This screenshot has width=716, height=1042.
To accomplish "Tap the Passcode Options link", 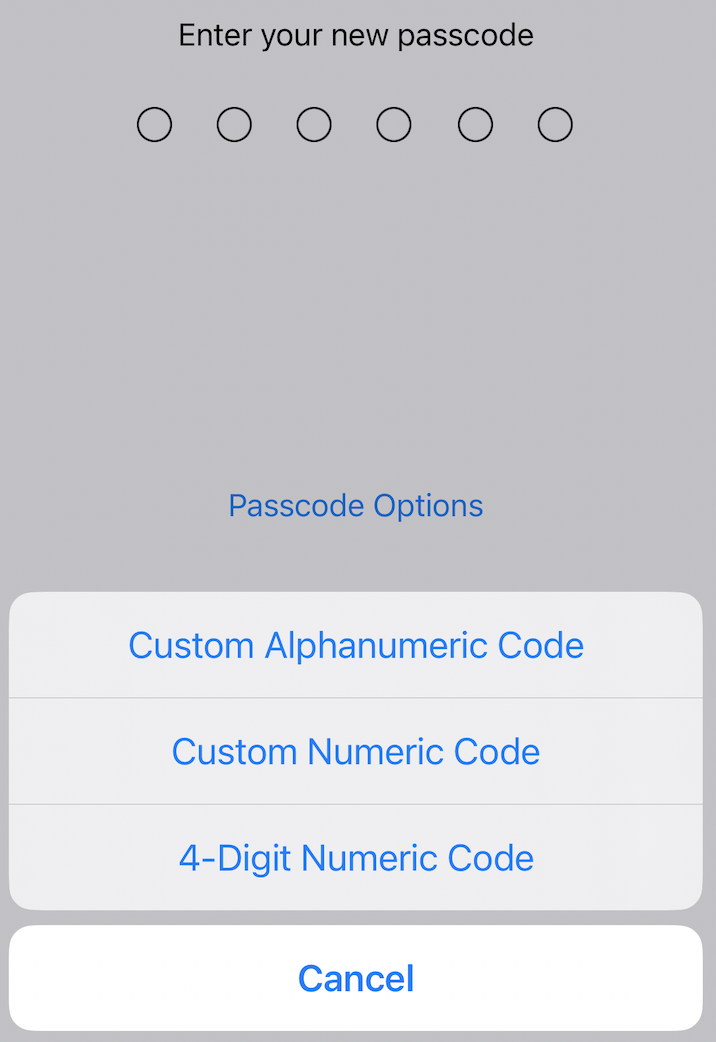I will pos(356,506).
